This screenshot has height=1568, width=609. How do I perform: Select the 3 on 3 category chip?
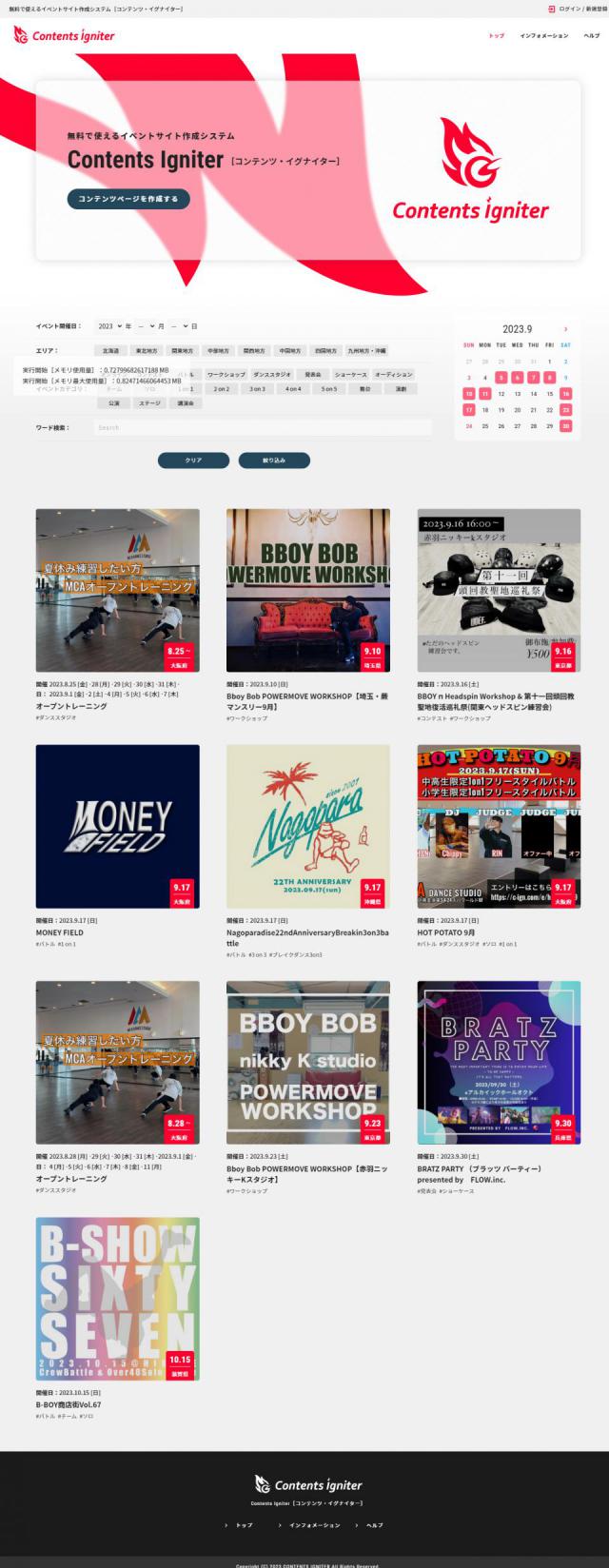coord(257,389)
